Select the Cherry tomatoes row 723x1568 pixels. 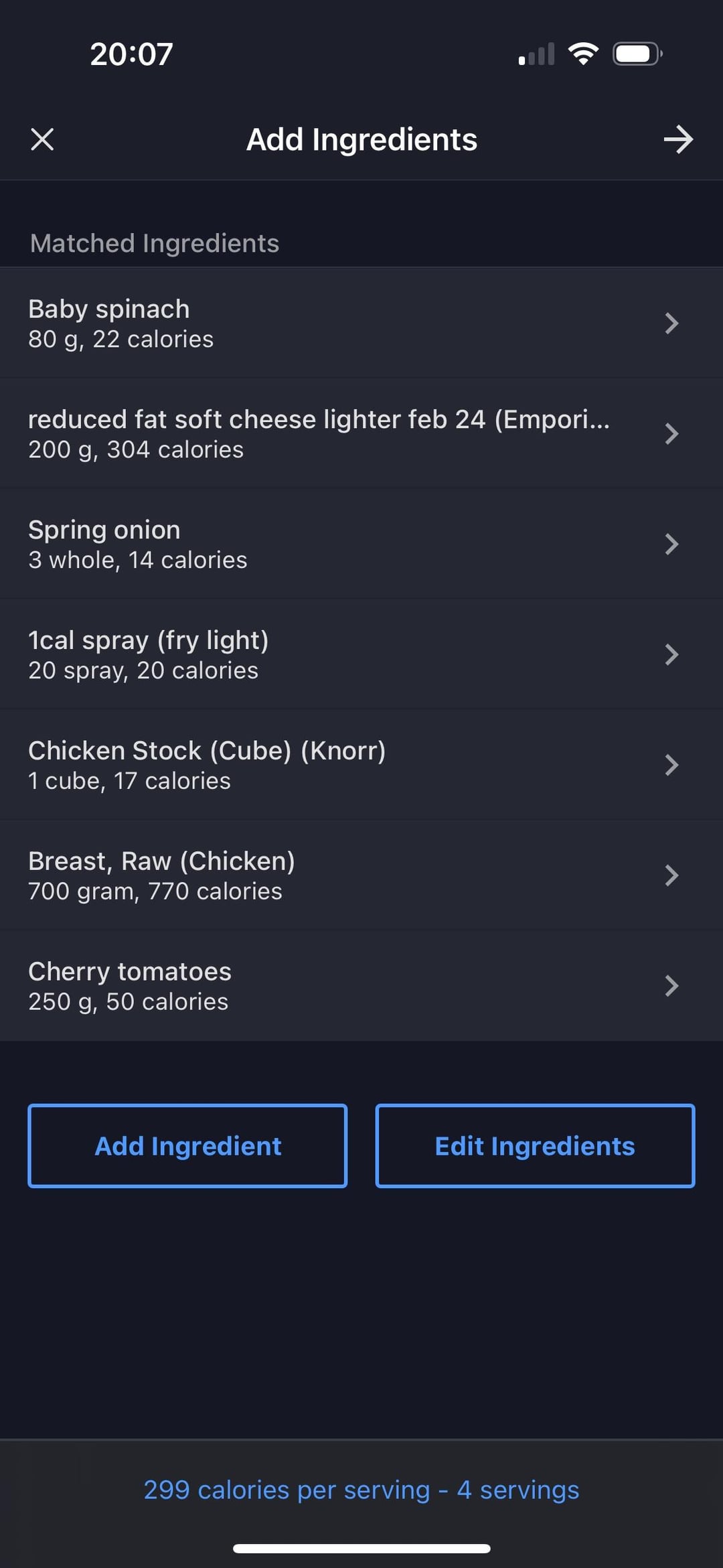tap(361, 986)
